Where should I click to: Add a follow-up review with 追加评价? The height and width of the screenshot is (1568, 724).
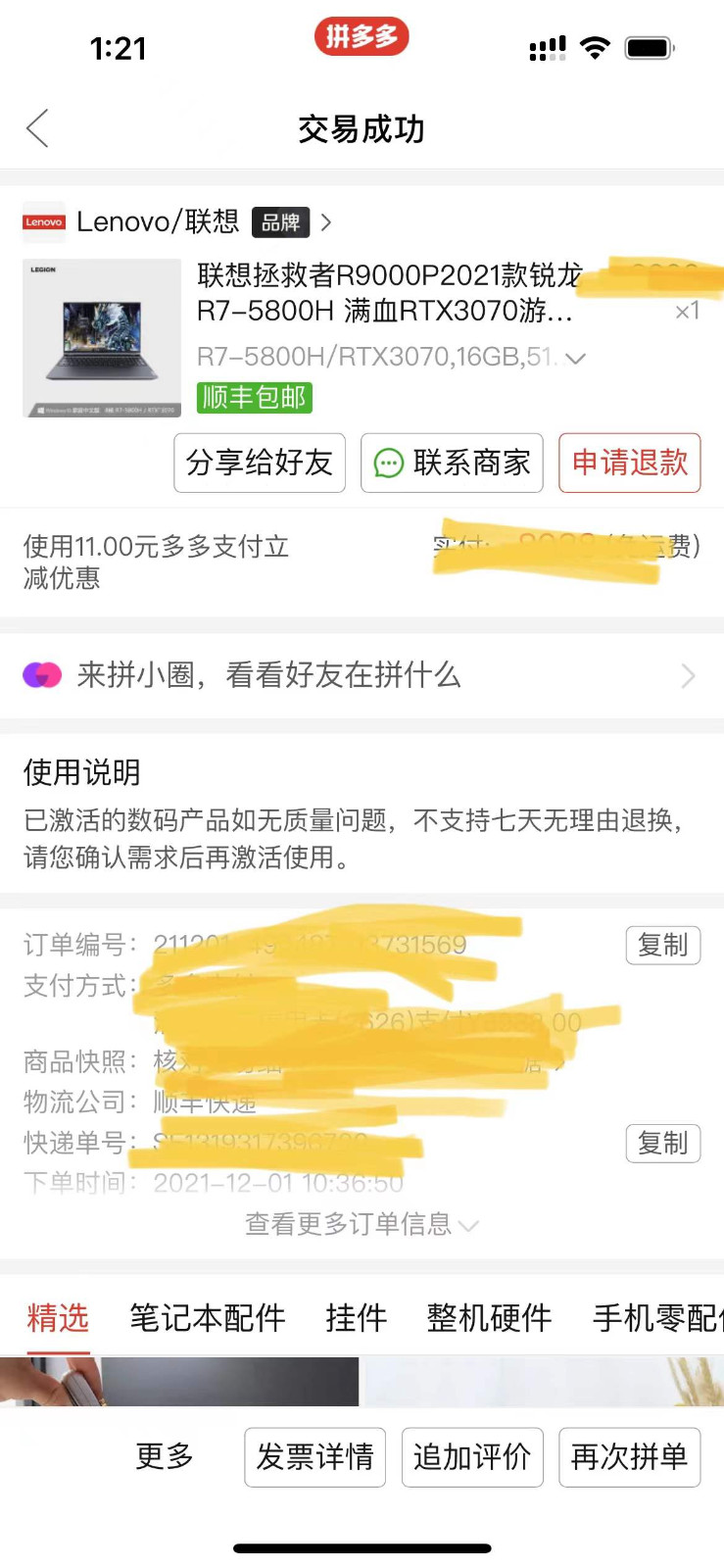tap(472, 1457)
